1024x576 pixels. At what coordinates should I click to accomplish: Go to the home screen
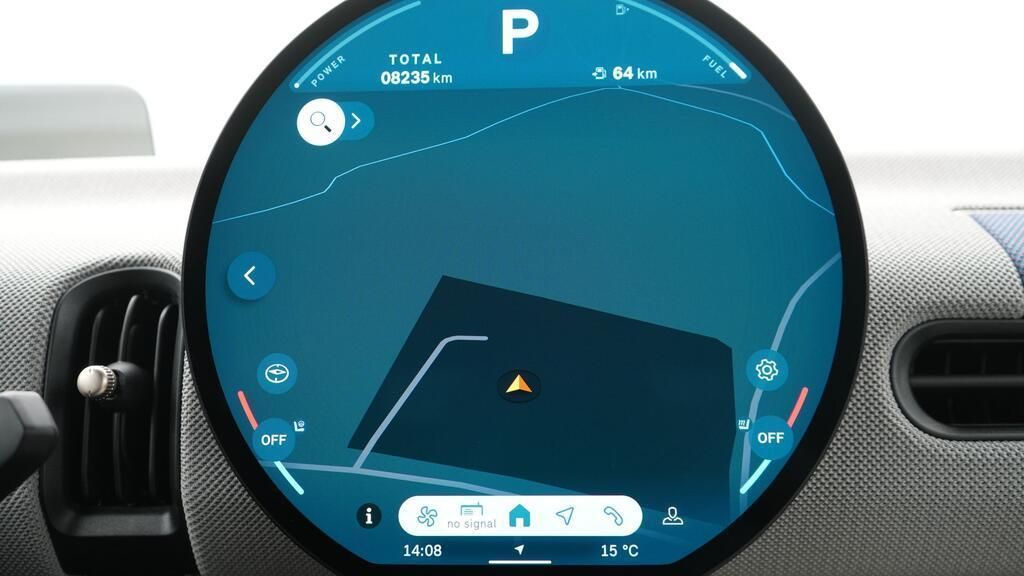click(519, 516)
